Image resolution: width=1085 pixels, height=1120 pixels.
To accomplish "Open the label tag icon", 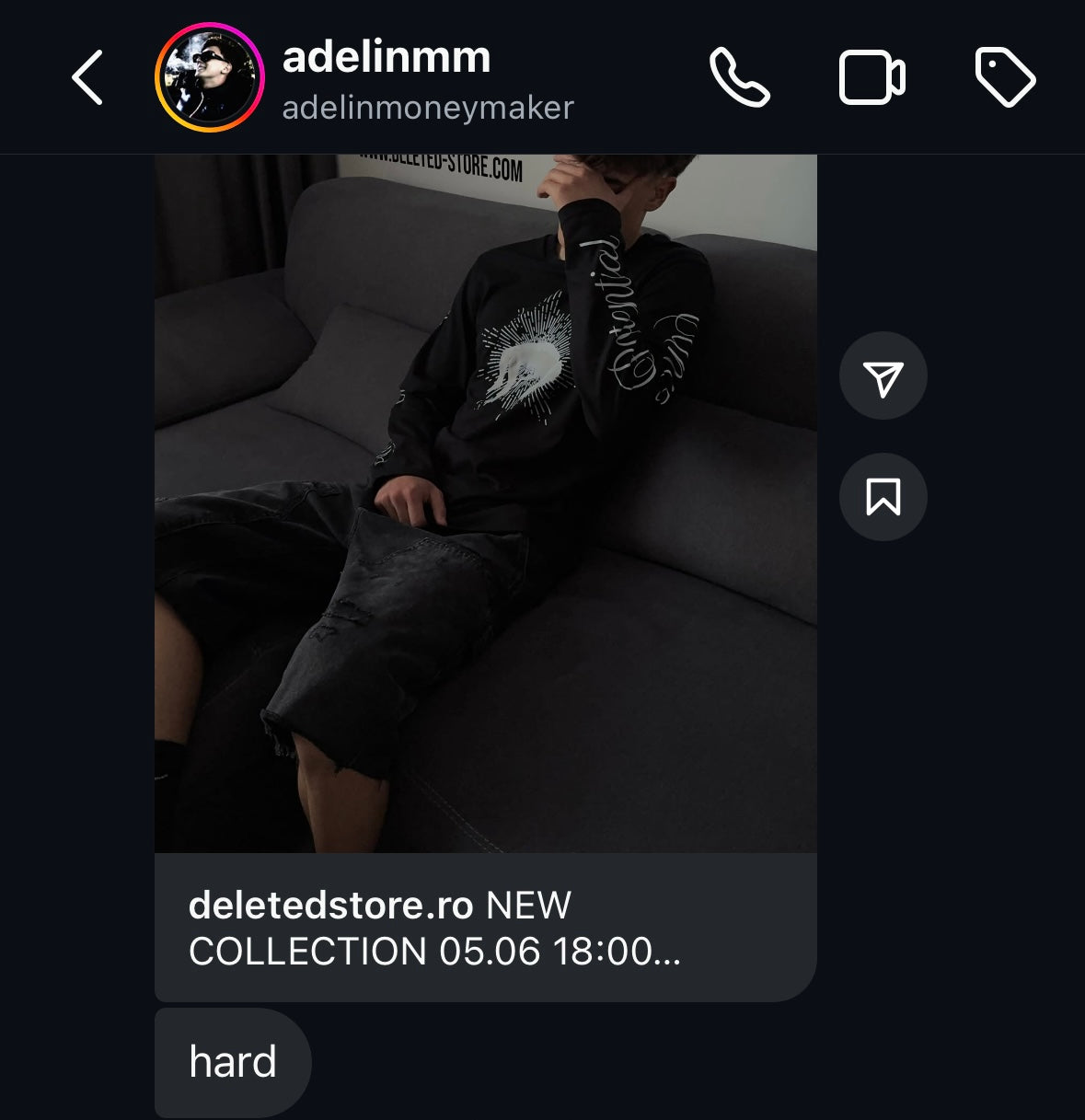I will [x=1005, y=77].
